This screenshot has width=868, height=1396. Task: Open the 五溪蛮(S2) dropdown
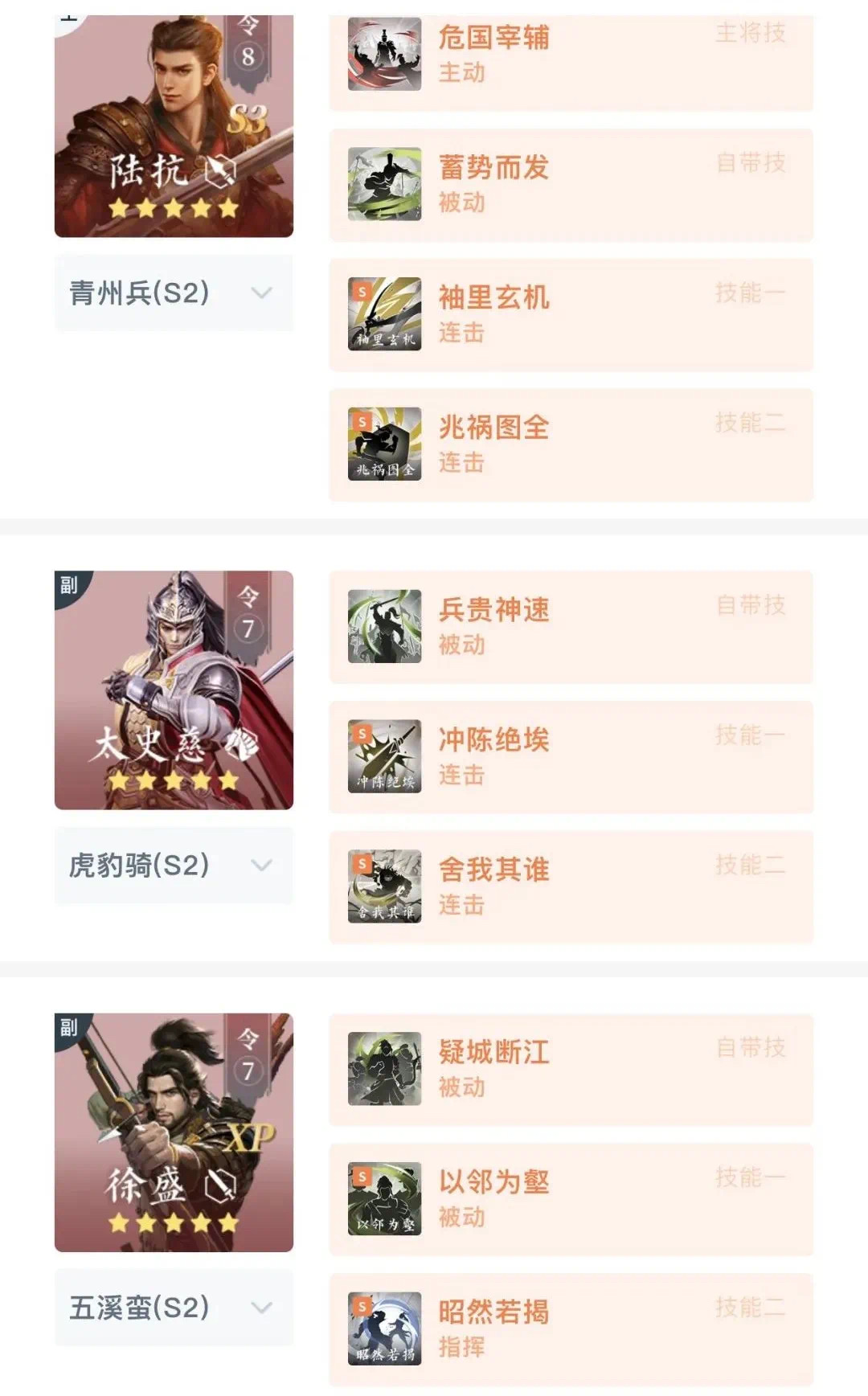click(x=174, y=1307)
